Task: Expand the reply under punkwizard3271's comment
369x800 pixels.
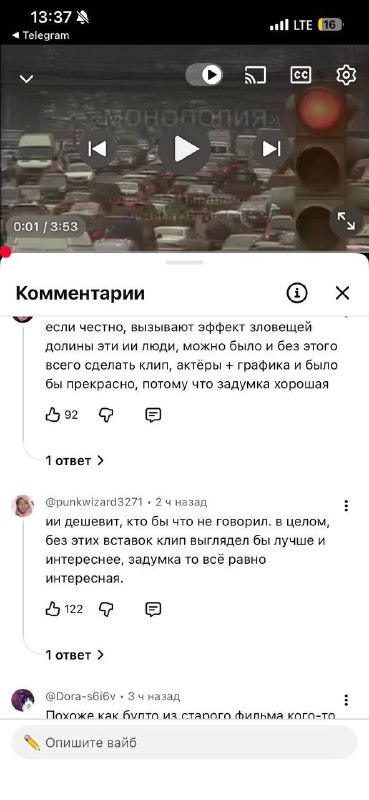Action: (x=75, y=655)
